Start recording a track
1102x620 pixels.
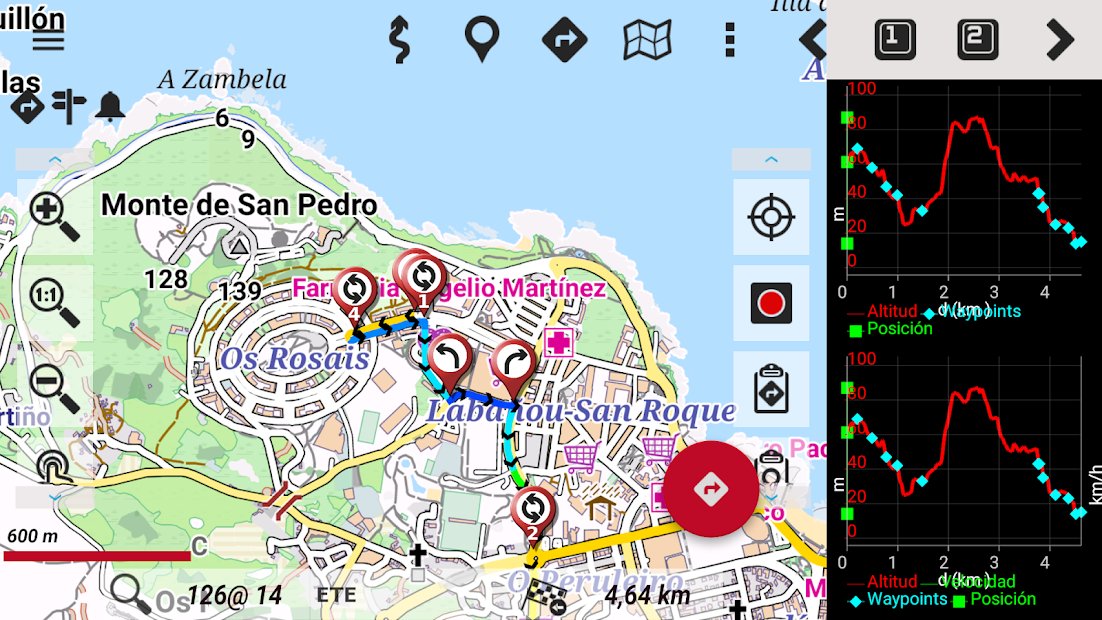pyautogui.click(x=771, y=302)
